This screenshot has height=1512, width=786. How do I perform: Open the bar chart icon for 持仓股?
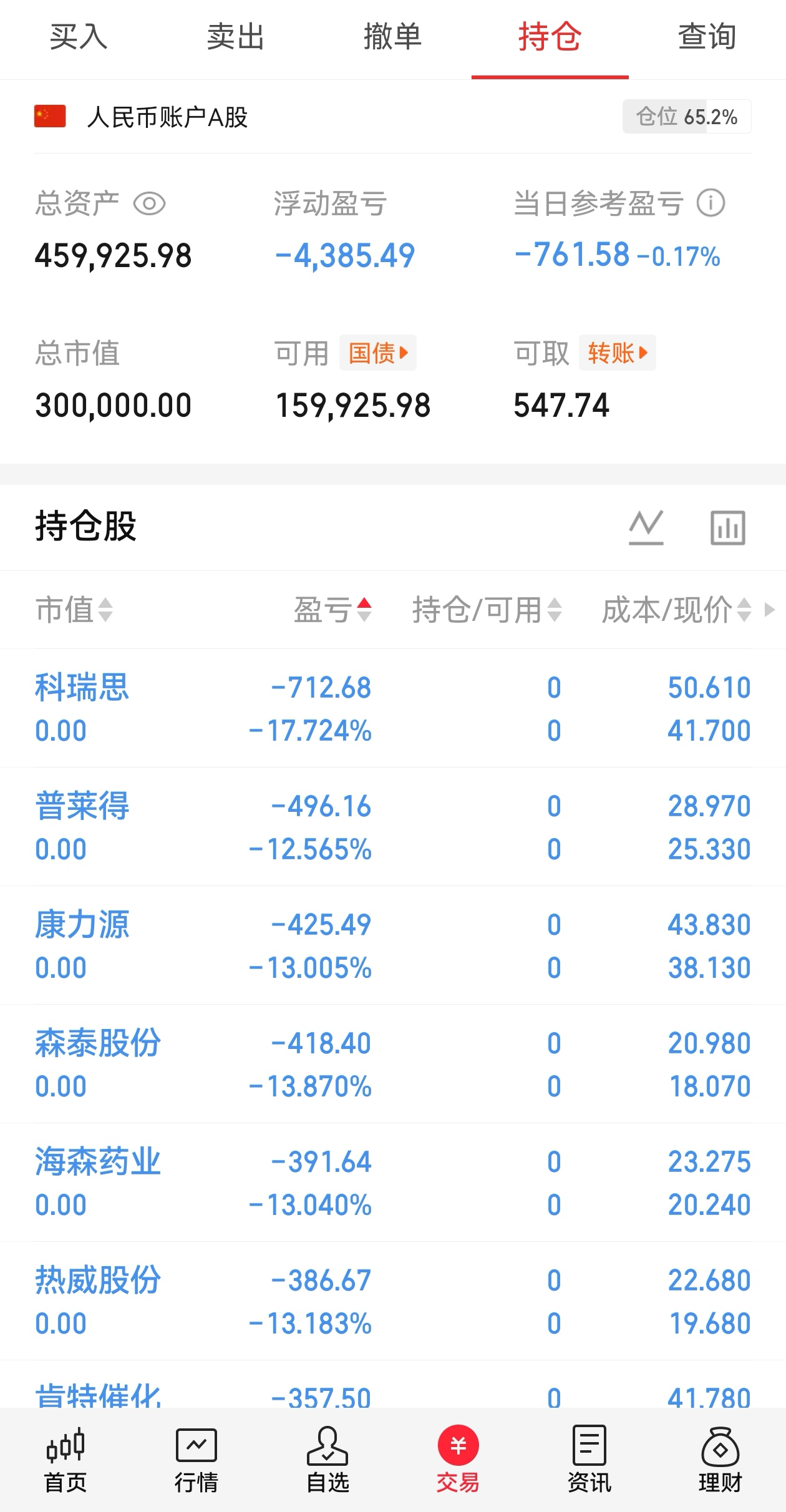tap(728, 527)
